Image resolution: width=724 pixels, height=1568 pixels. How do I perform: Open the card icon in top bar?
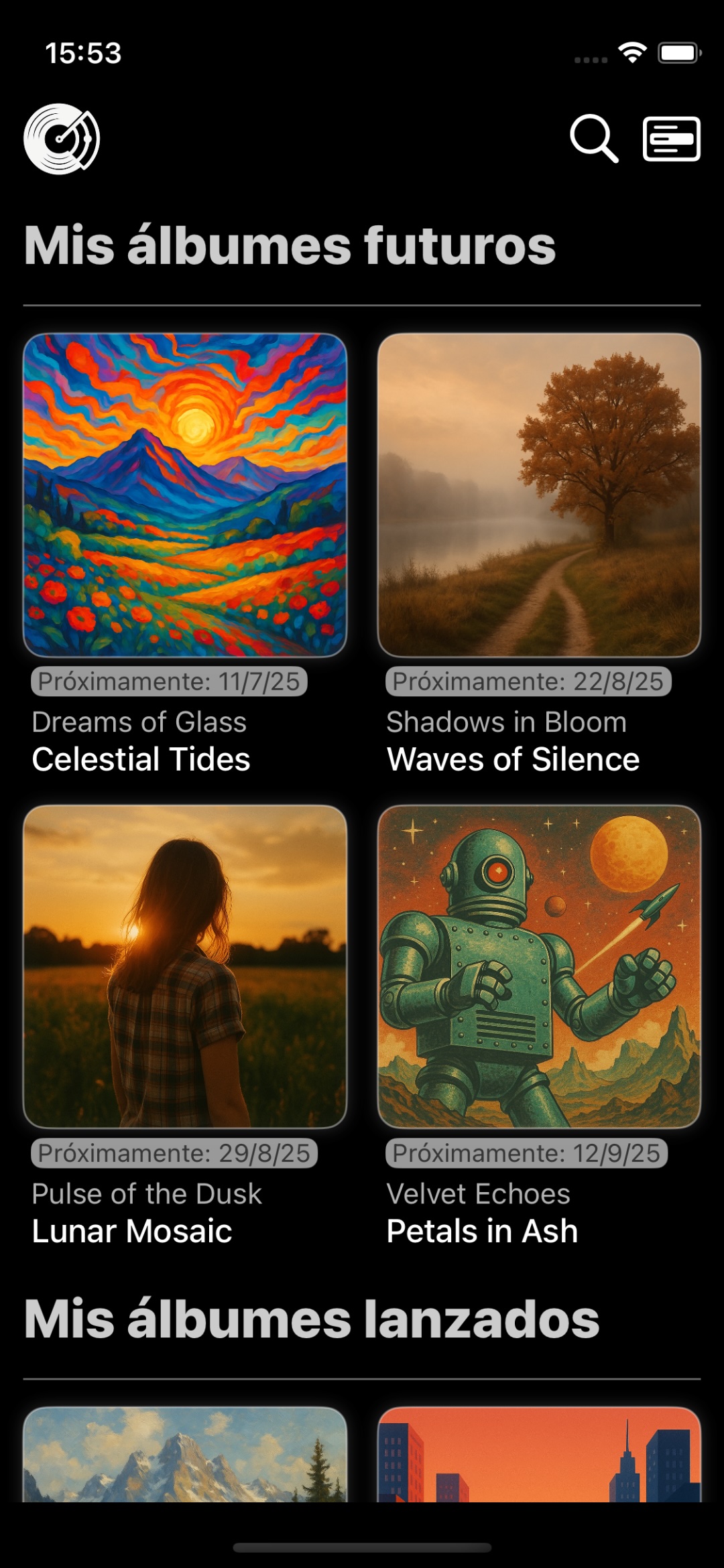(672, 139)
